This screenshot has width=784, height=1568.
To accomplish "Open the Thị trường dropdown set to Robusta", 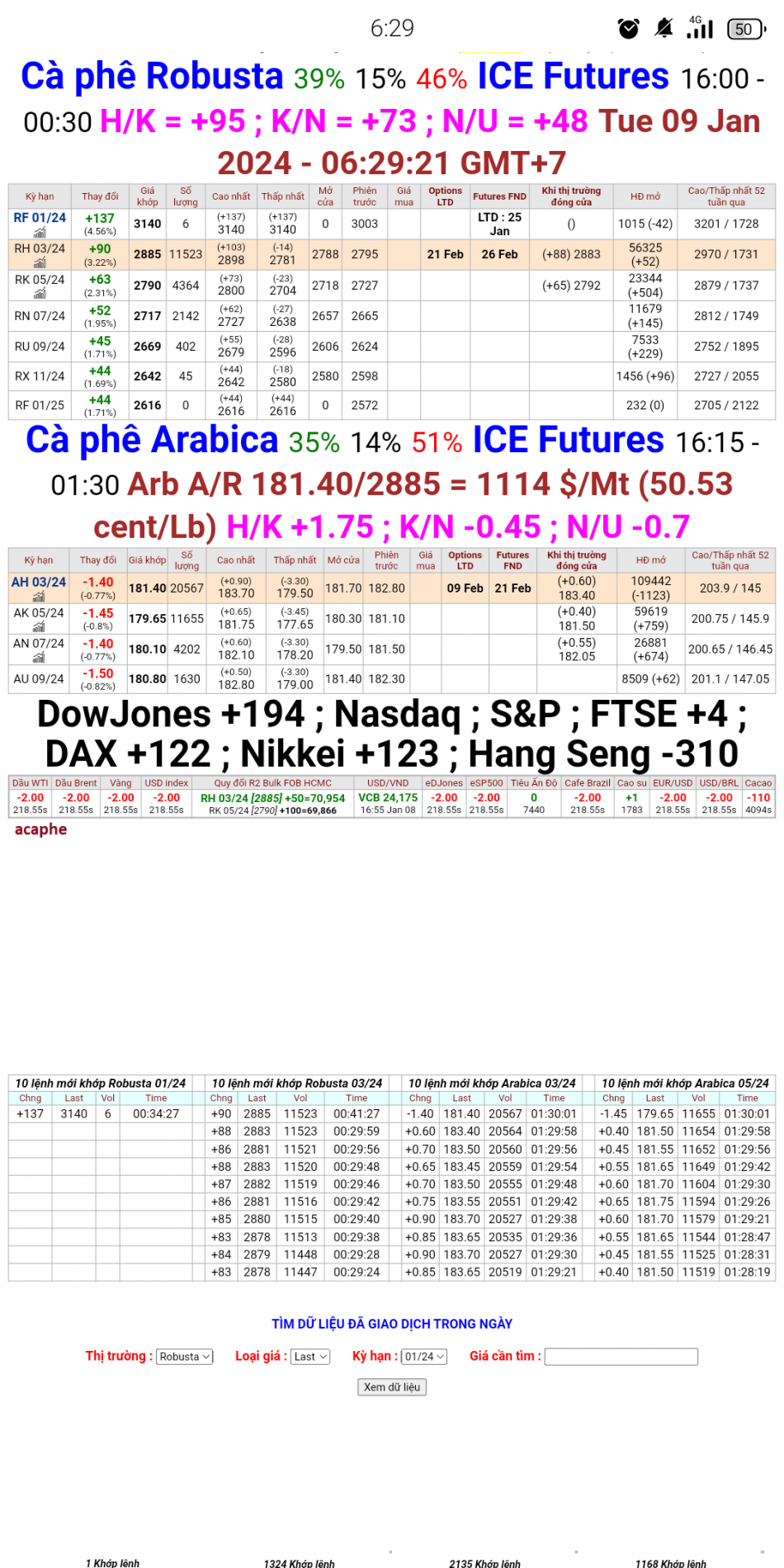I will coord(183,1356).
